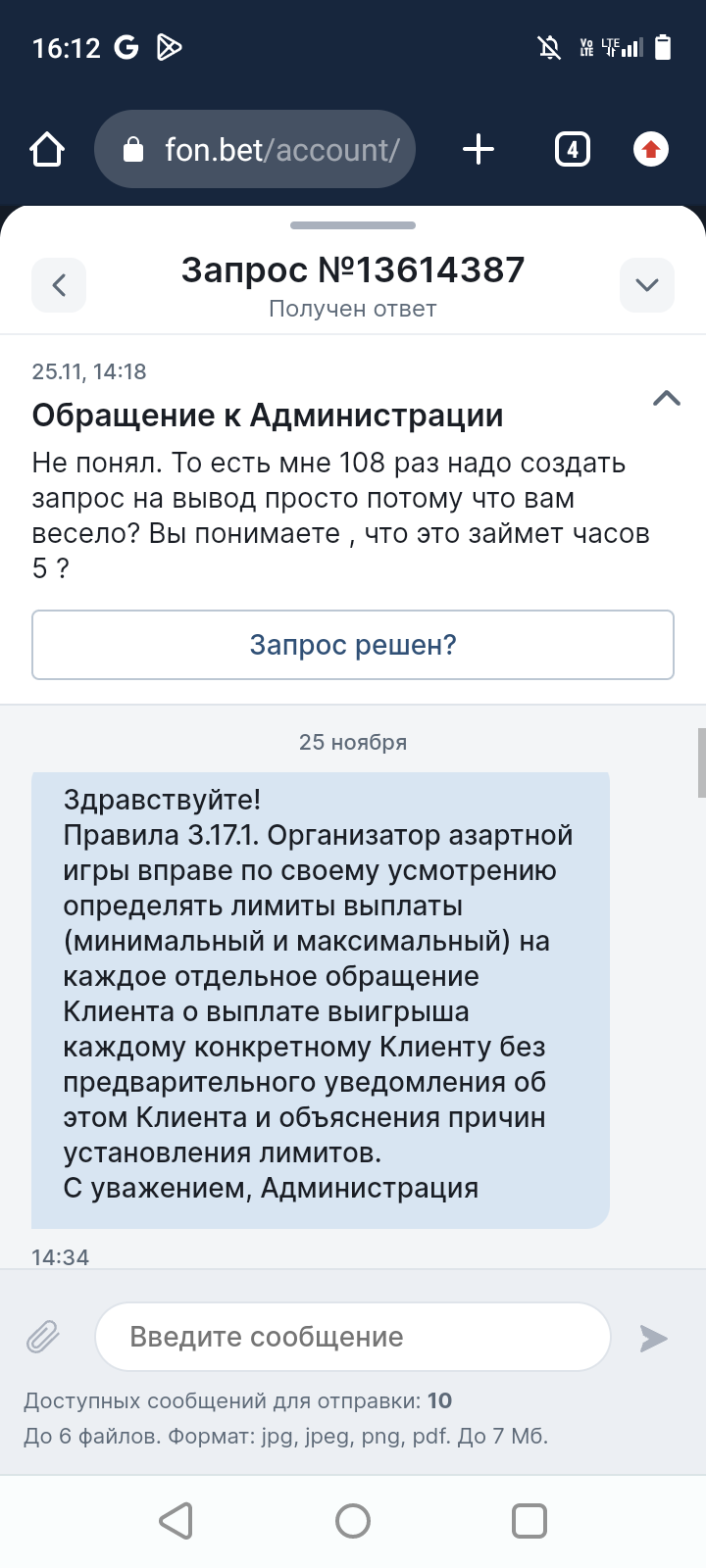
Task: Open recent apps from navigation bar
Action: pyautogui.click(x=529, y=1521)
